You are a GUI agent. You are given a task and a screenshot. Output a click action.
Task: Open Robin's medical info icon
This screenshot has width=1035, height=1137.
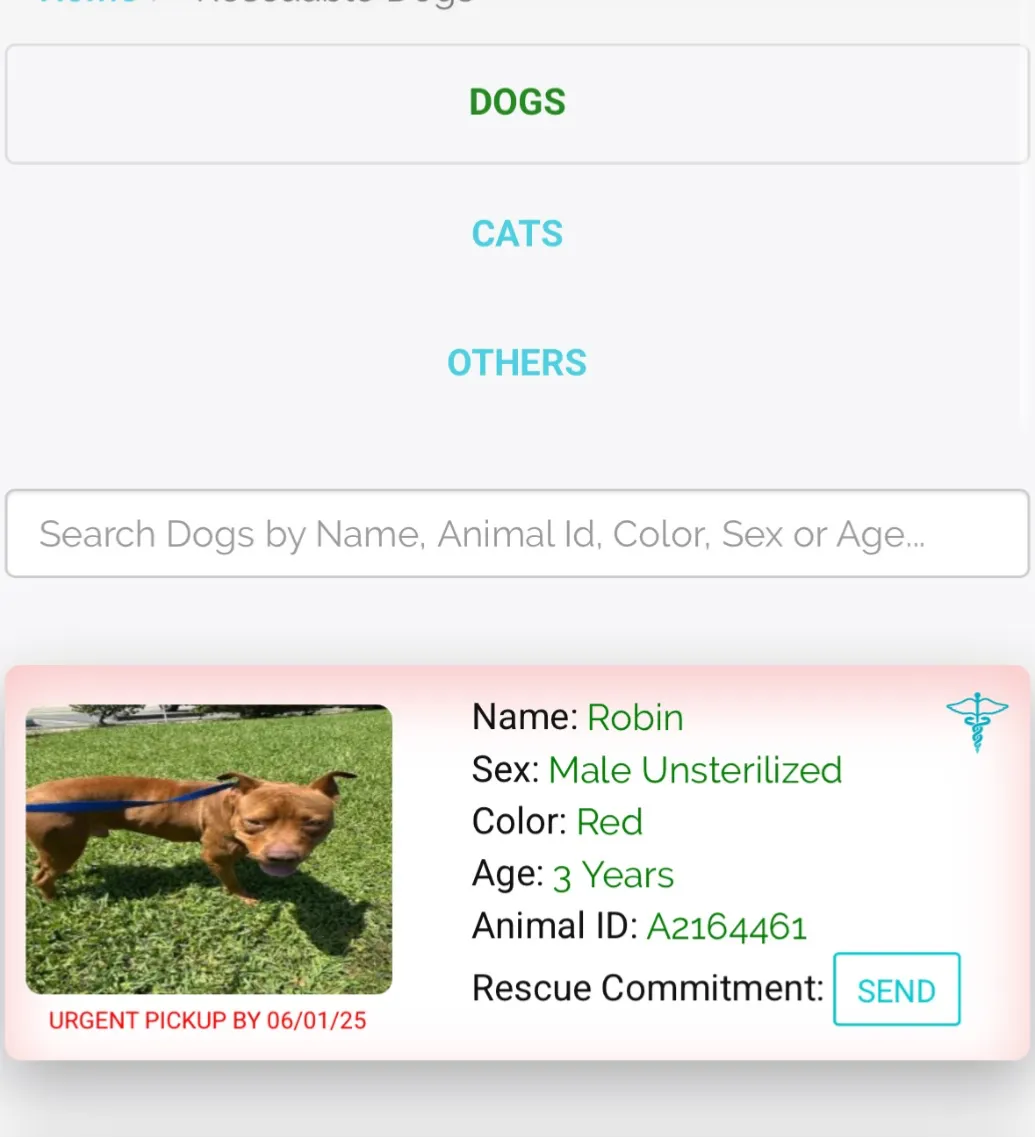click(x=977, y=722)
